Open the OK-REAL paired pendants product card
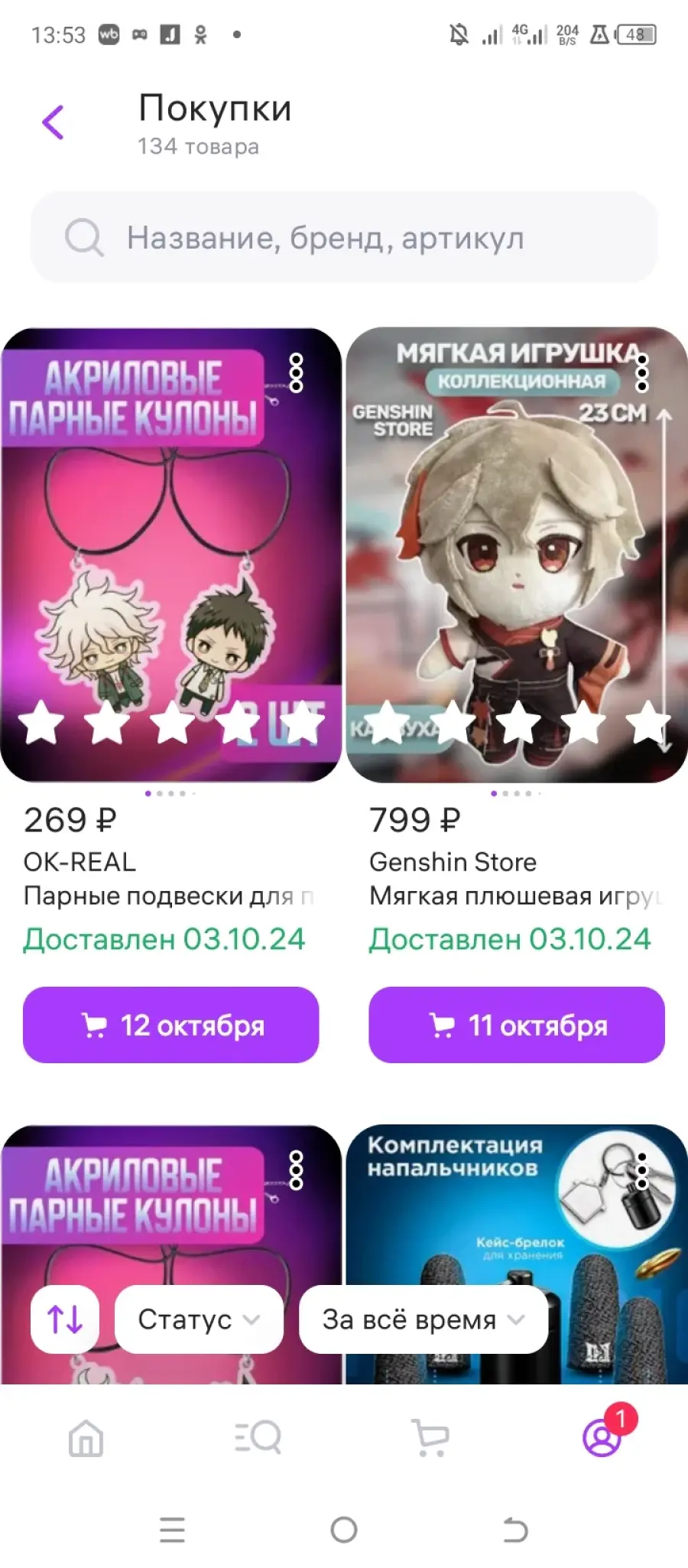The width and height of the screenshot is (688, 1568). (x=171, y=555)
